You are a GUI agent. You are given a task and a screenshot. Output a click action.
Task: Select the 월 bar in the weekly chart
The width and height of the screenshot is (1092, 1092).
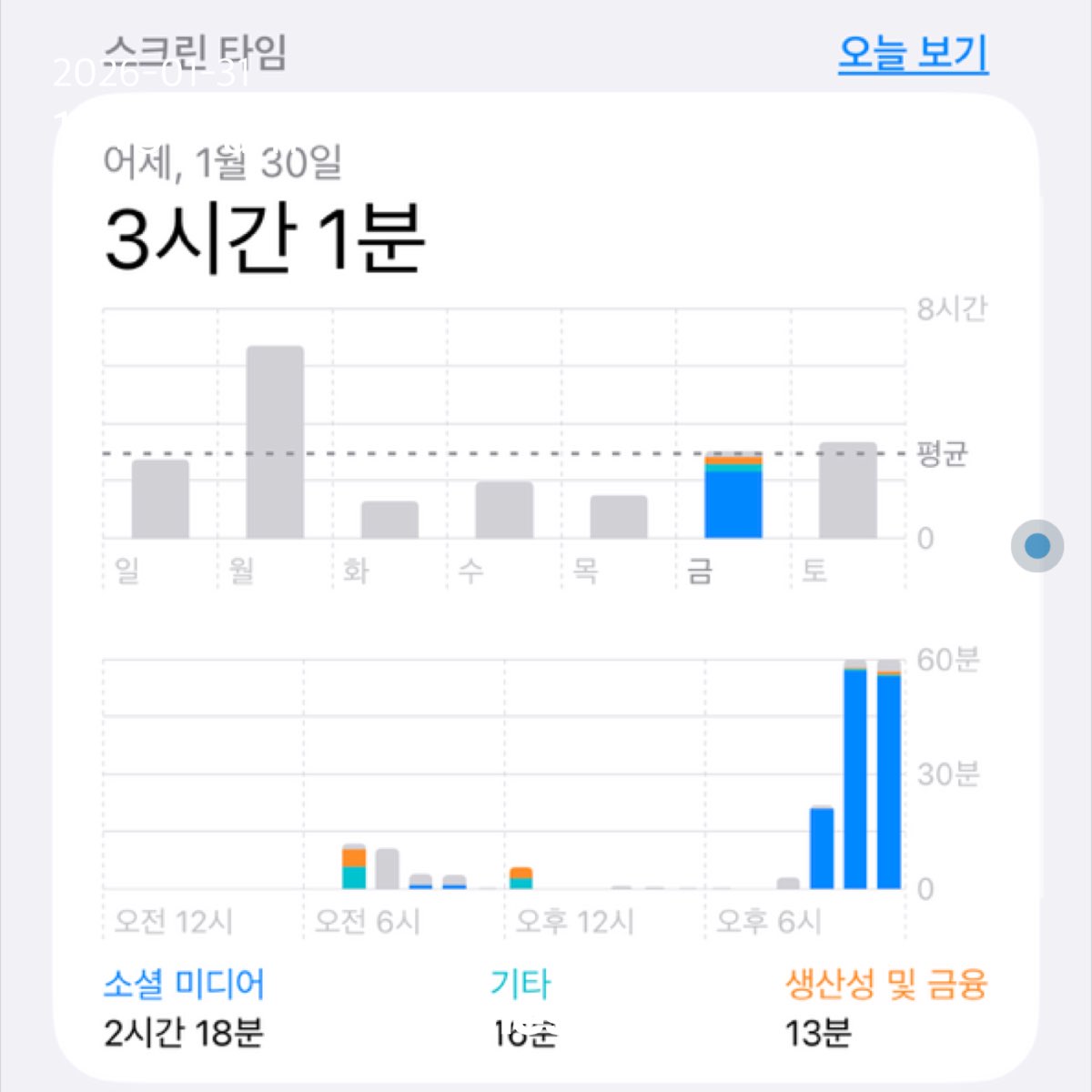click(275, 443)
